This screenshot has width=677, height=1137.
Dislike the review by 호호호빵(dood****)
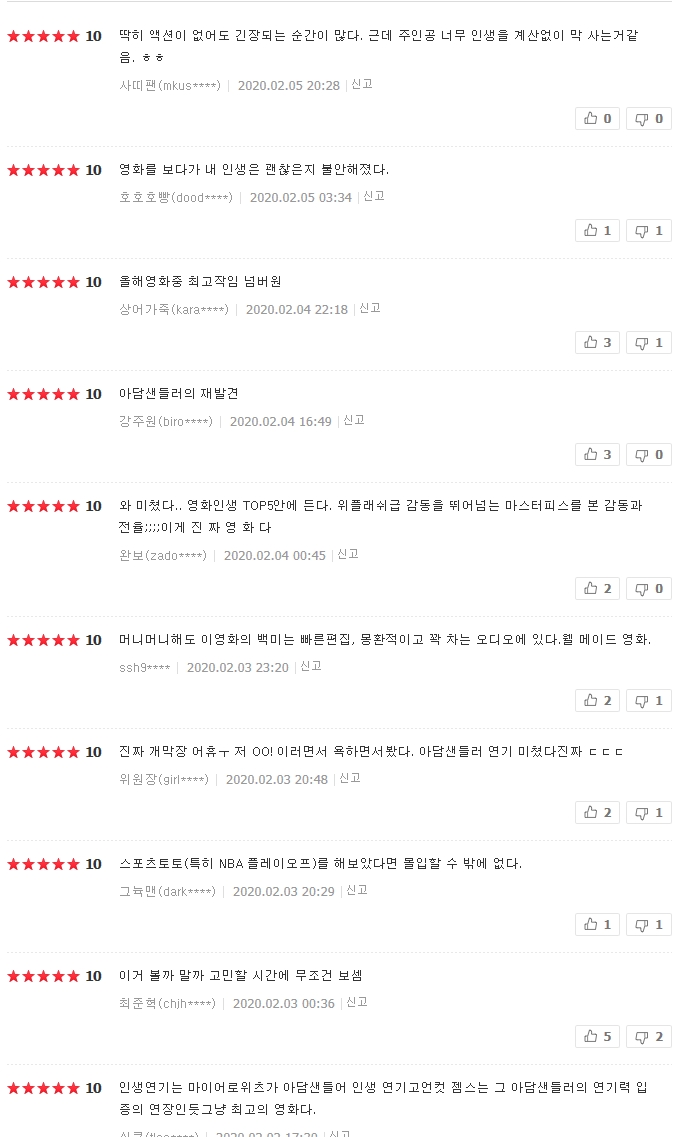click(x=649, y=231)
